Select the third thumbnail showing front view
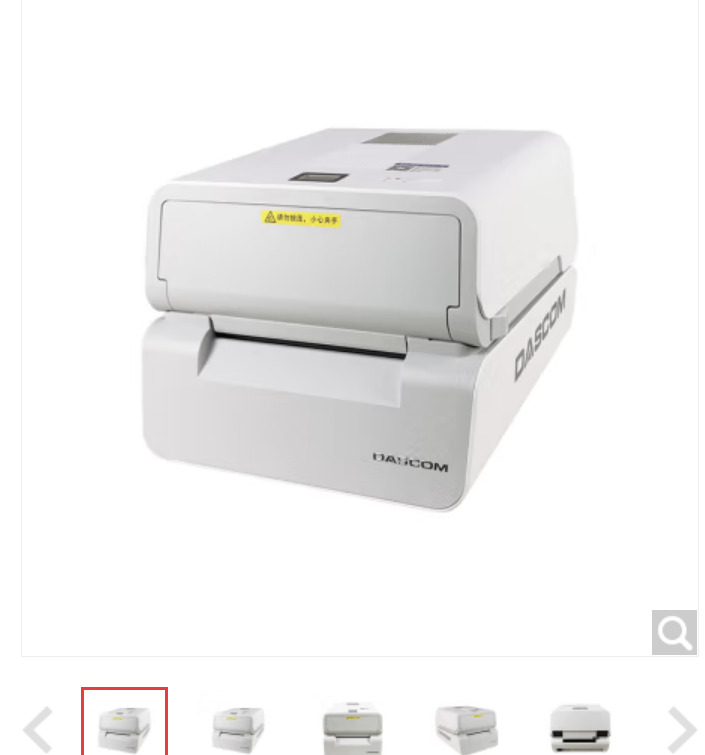 pyautogui.click(x=352, y=727)
